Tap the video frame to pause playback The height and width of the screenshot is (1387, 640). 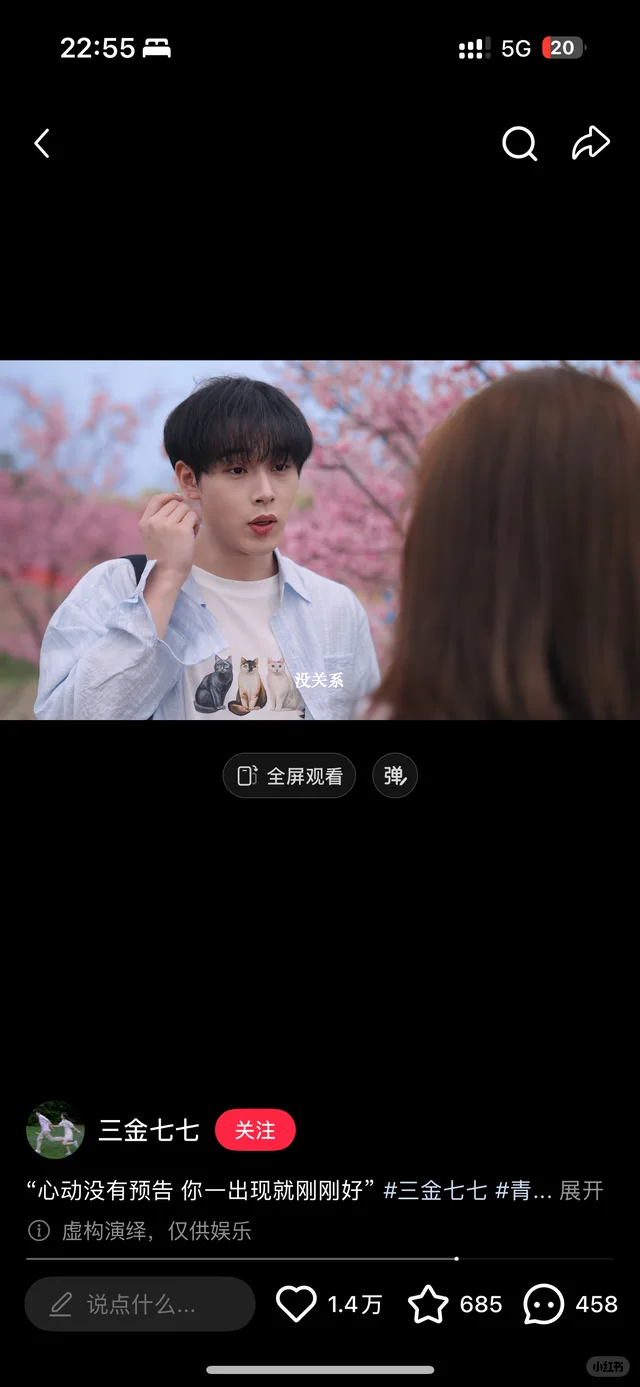(320, 540)
